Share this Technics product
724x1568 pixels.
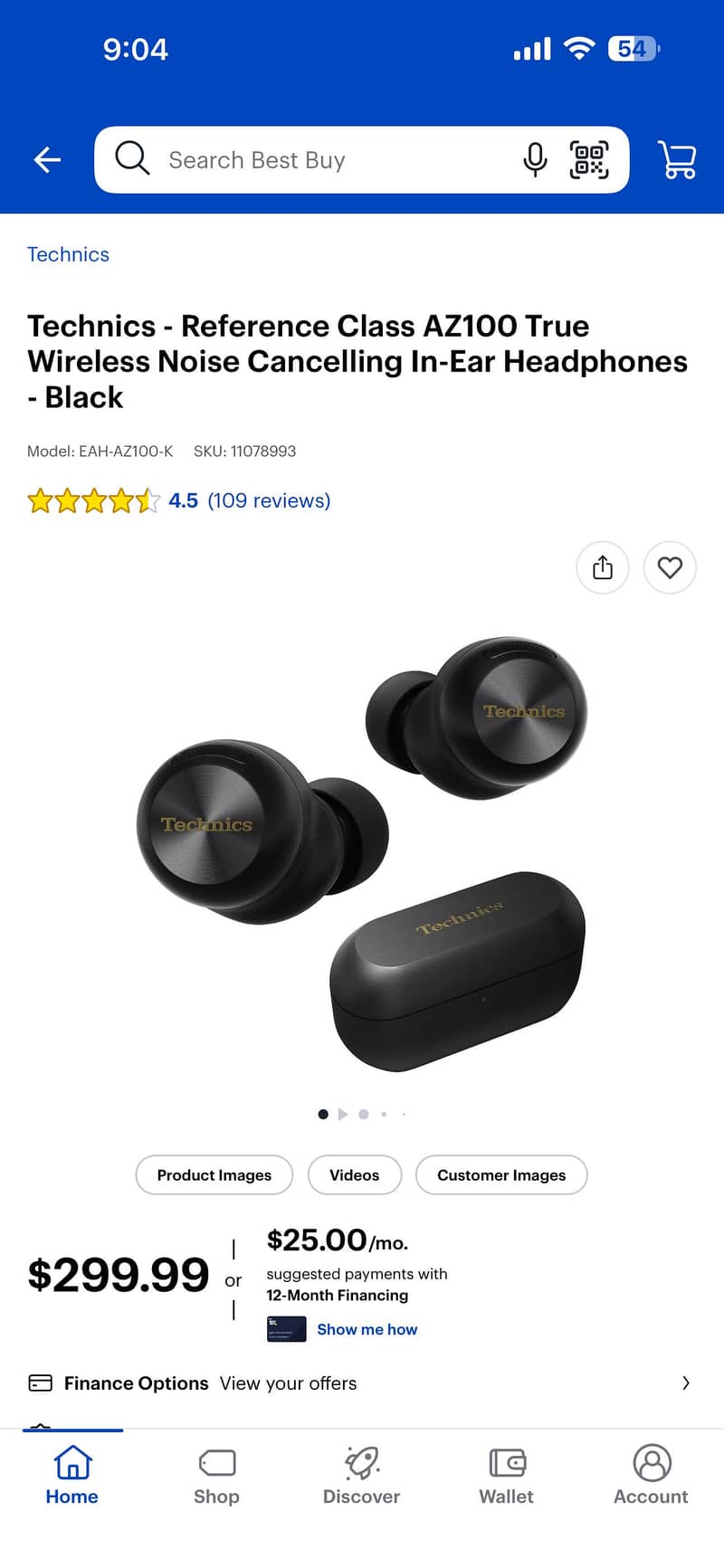coord(603,567)
